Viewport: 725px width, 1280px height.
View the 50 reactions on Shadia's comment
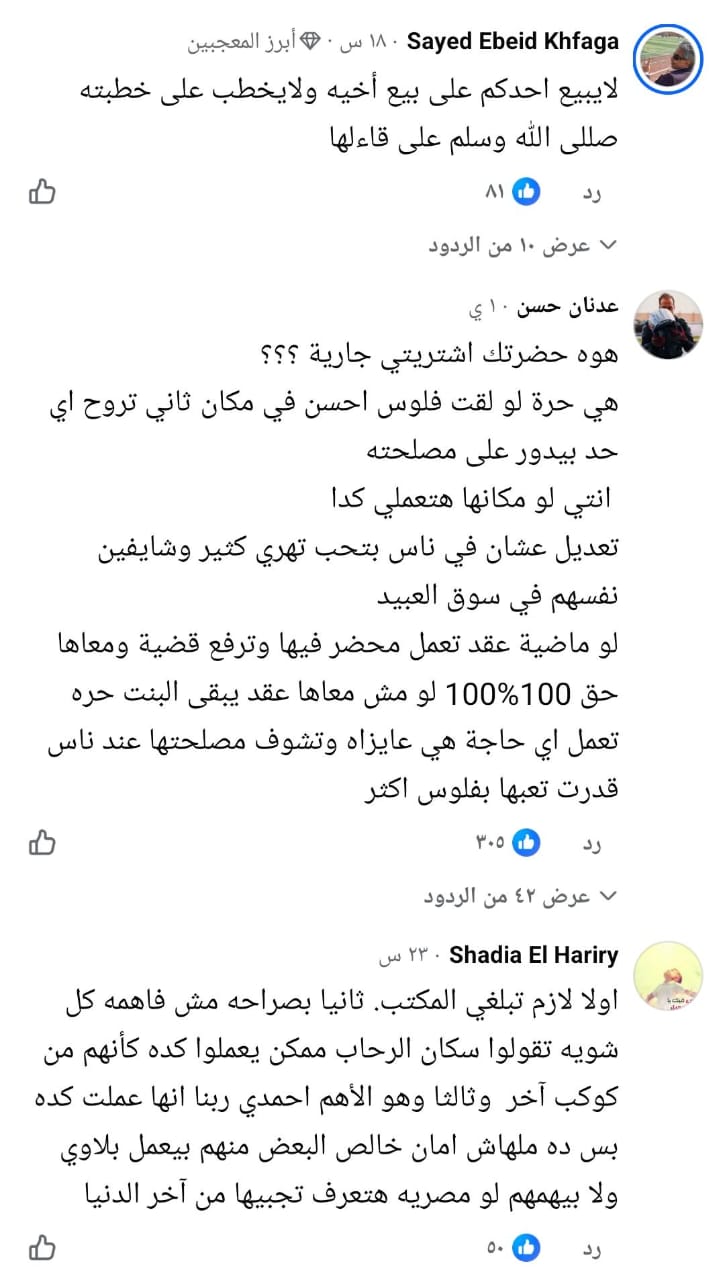514,1248
